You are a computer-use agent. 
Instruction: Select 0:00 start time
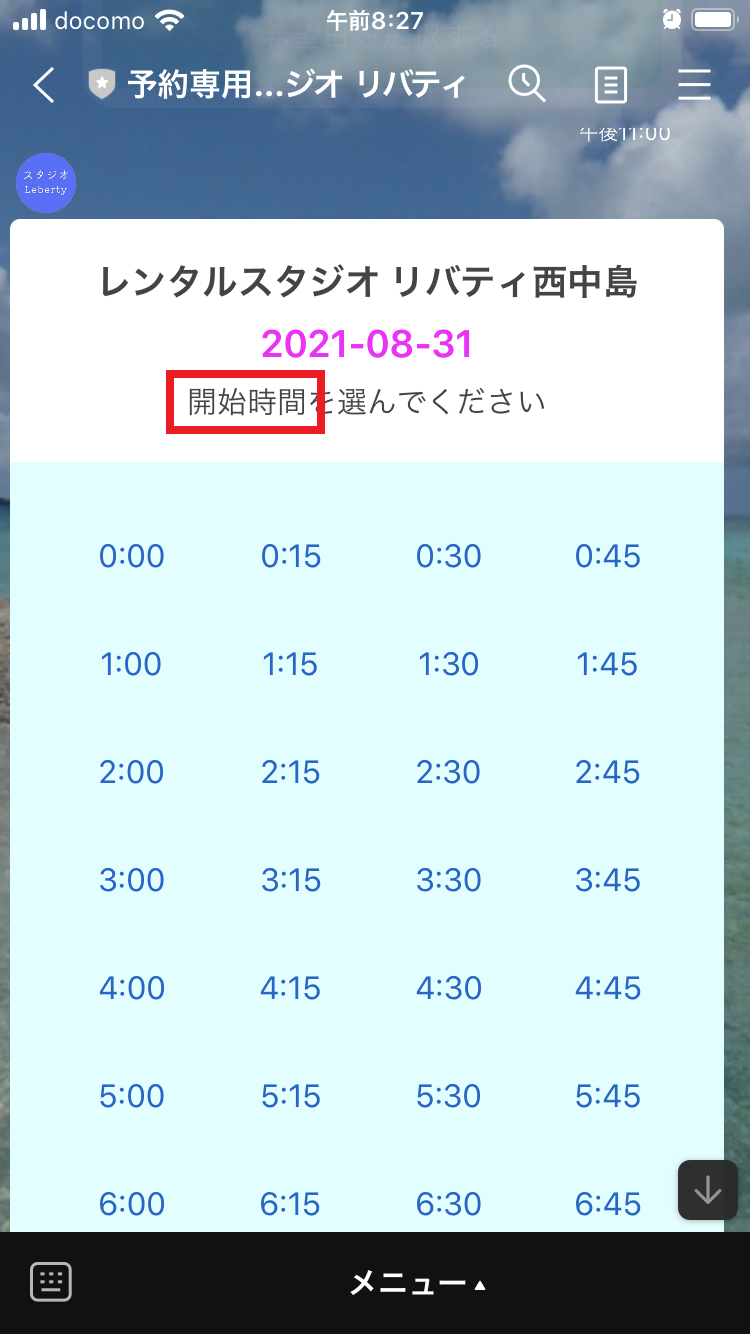coord(131,556)
